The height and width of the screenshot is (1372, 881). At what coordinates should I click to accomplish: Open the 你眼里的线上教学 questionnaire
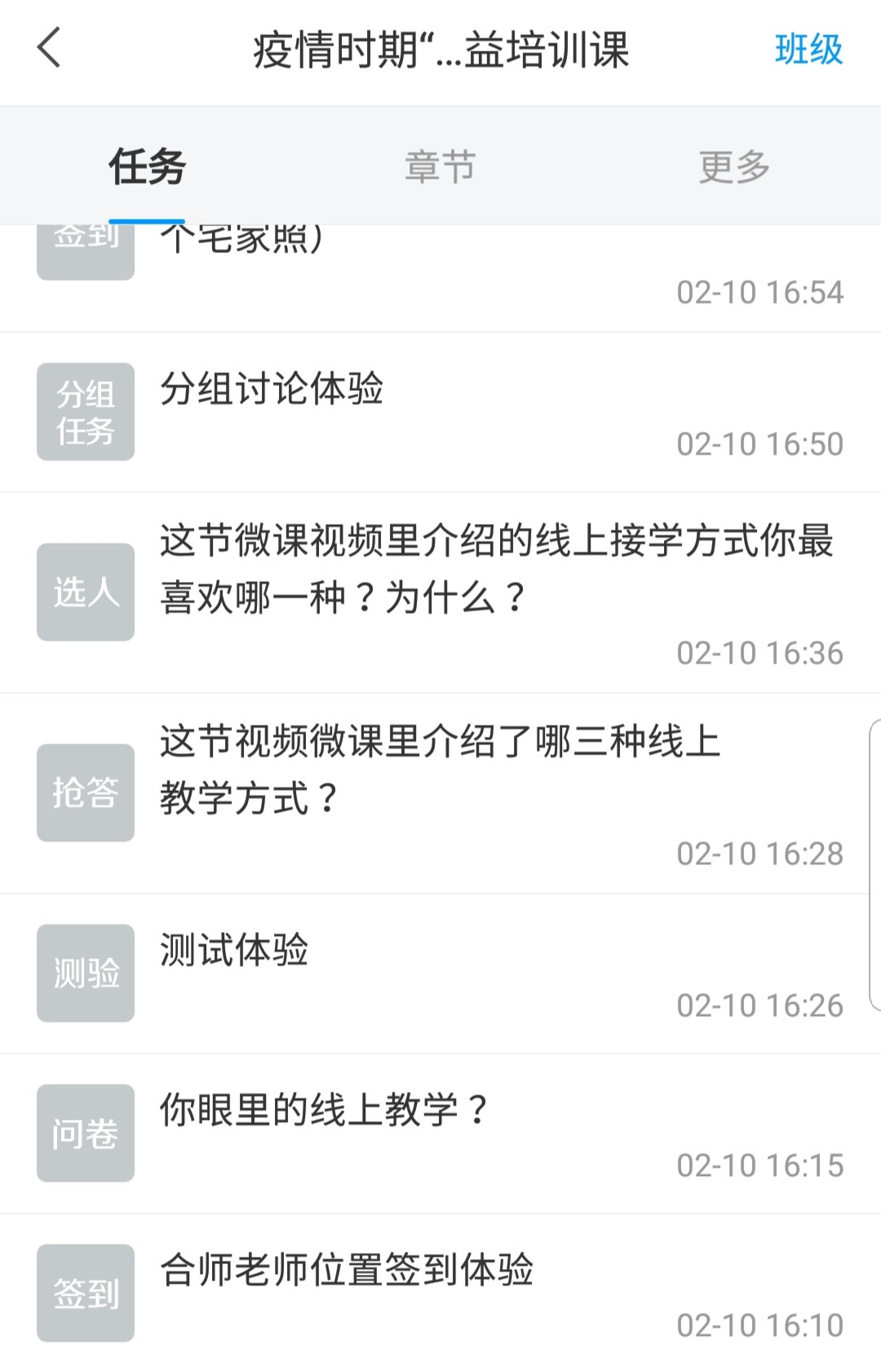click(440, 1134)
